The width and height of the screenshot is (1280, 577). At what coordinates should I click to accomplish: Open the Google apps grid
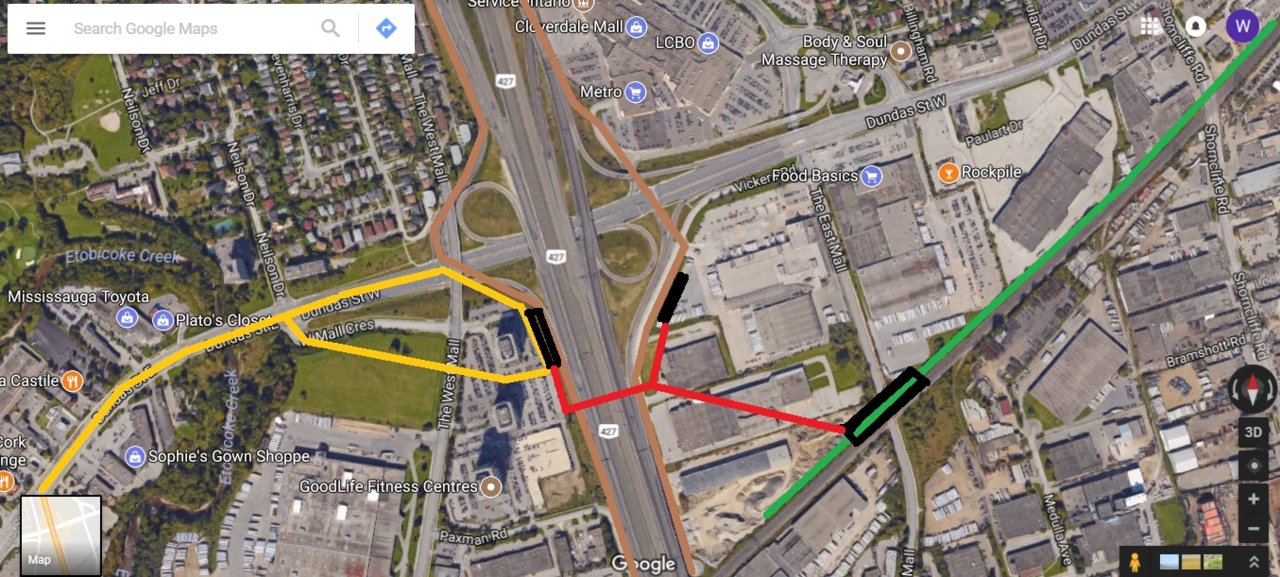pos(1151,26)
